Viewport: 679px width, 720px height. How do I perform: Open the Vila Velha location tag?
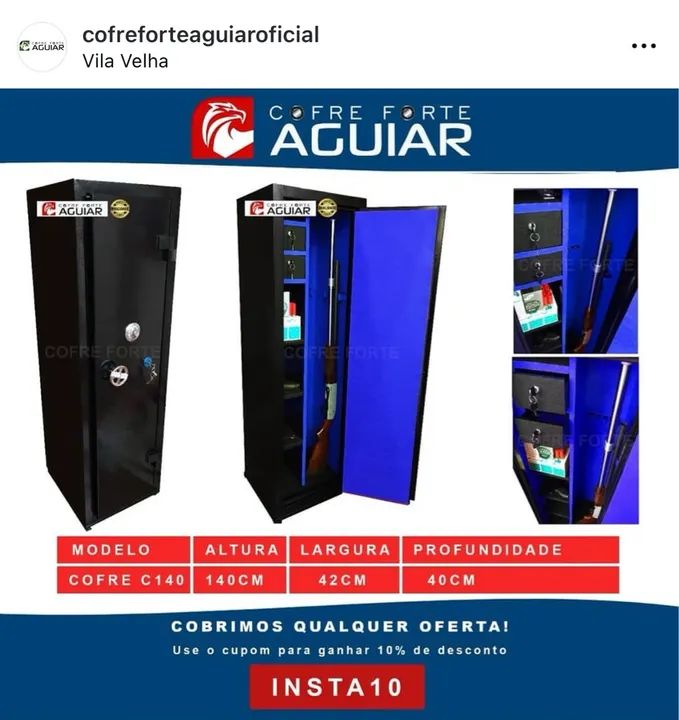click(x=125, y=61)
